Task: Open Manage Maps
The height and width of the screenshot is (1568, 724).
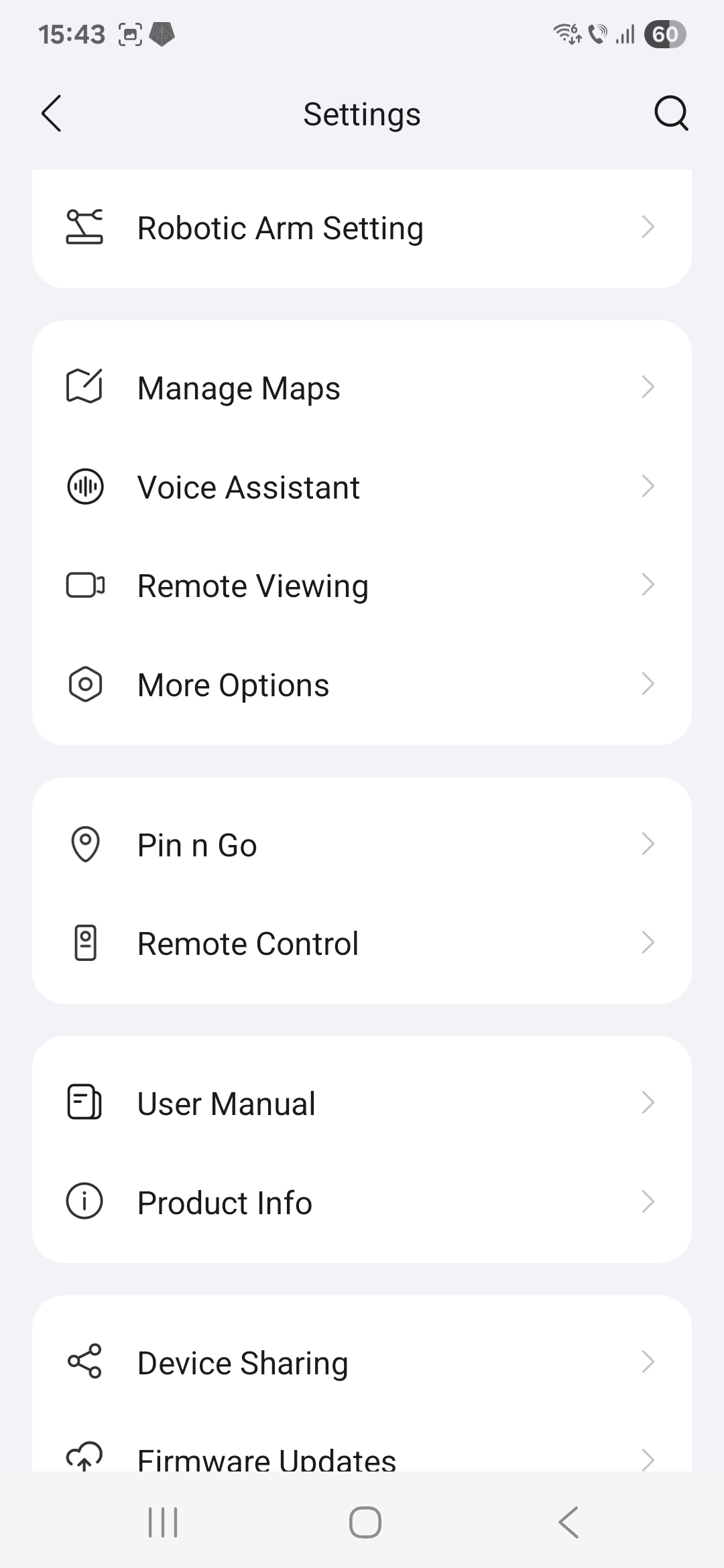Action: point(362,387)
